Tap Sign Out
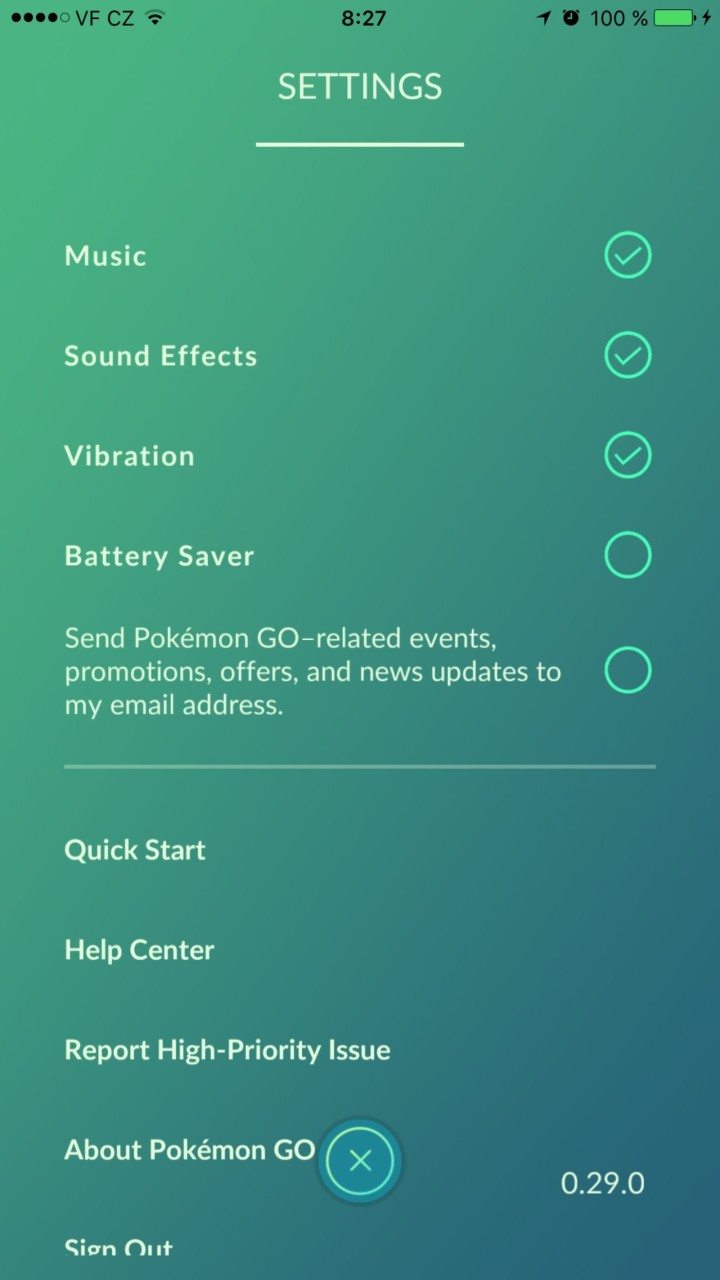Screen dimensions: 720x1280 click(119, 1248)
